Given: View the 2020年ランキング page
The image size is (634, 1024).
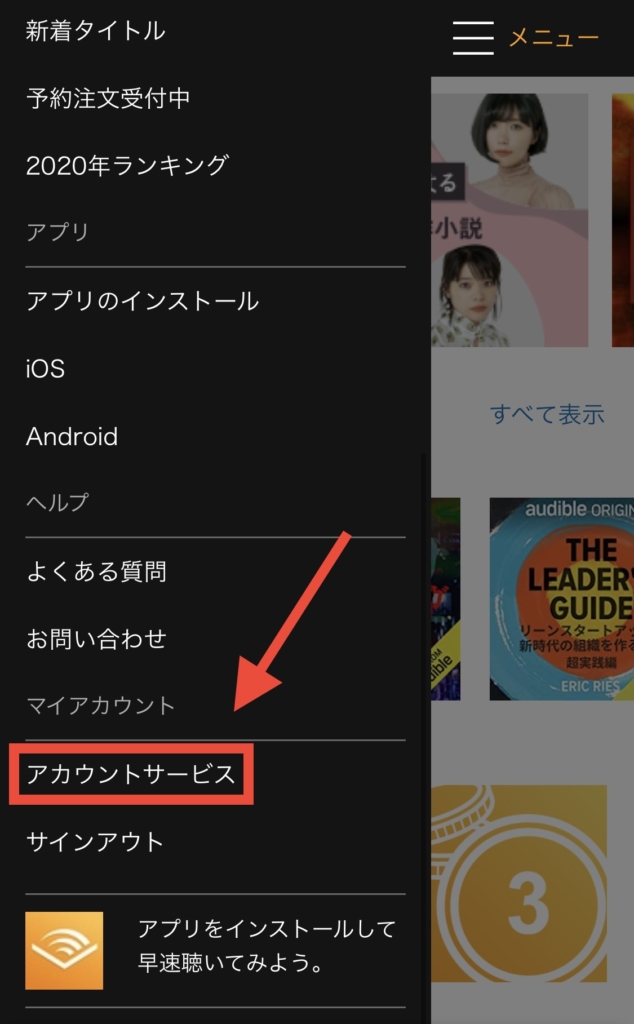Looking at the screenshot, I should 127,165.
